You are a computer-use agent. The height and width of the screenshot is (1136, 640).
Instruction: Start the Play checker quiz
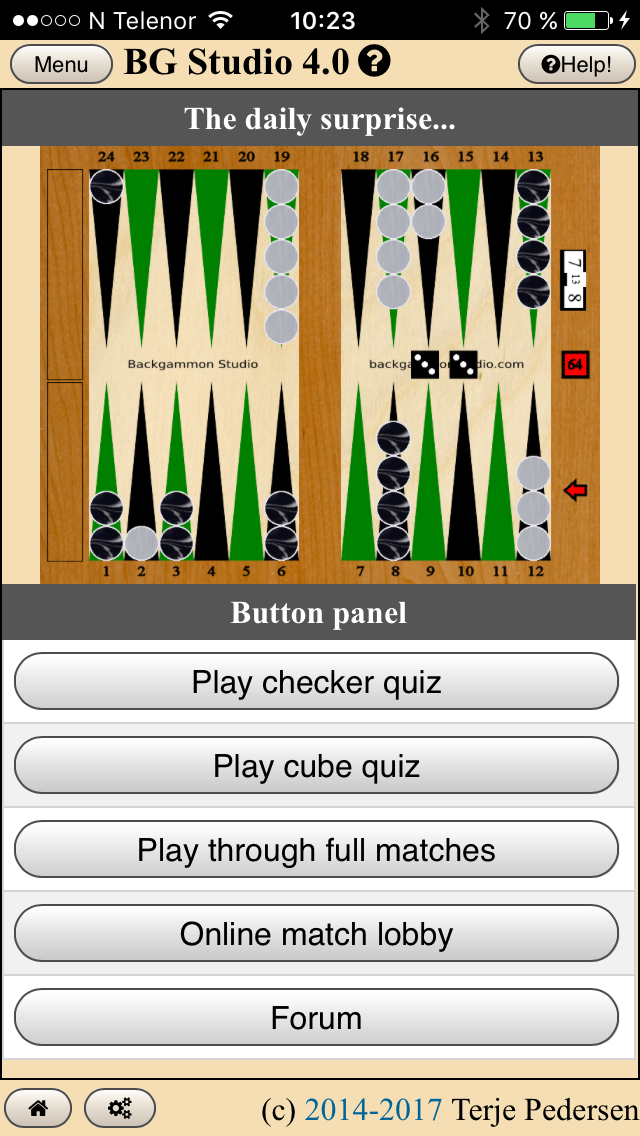[316, 683]
